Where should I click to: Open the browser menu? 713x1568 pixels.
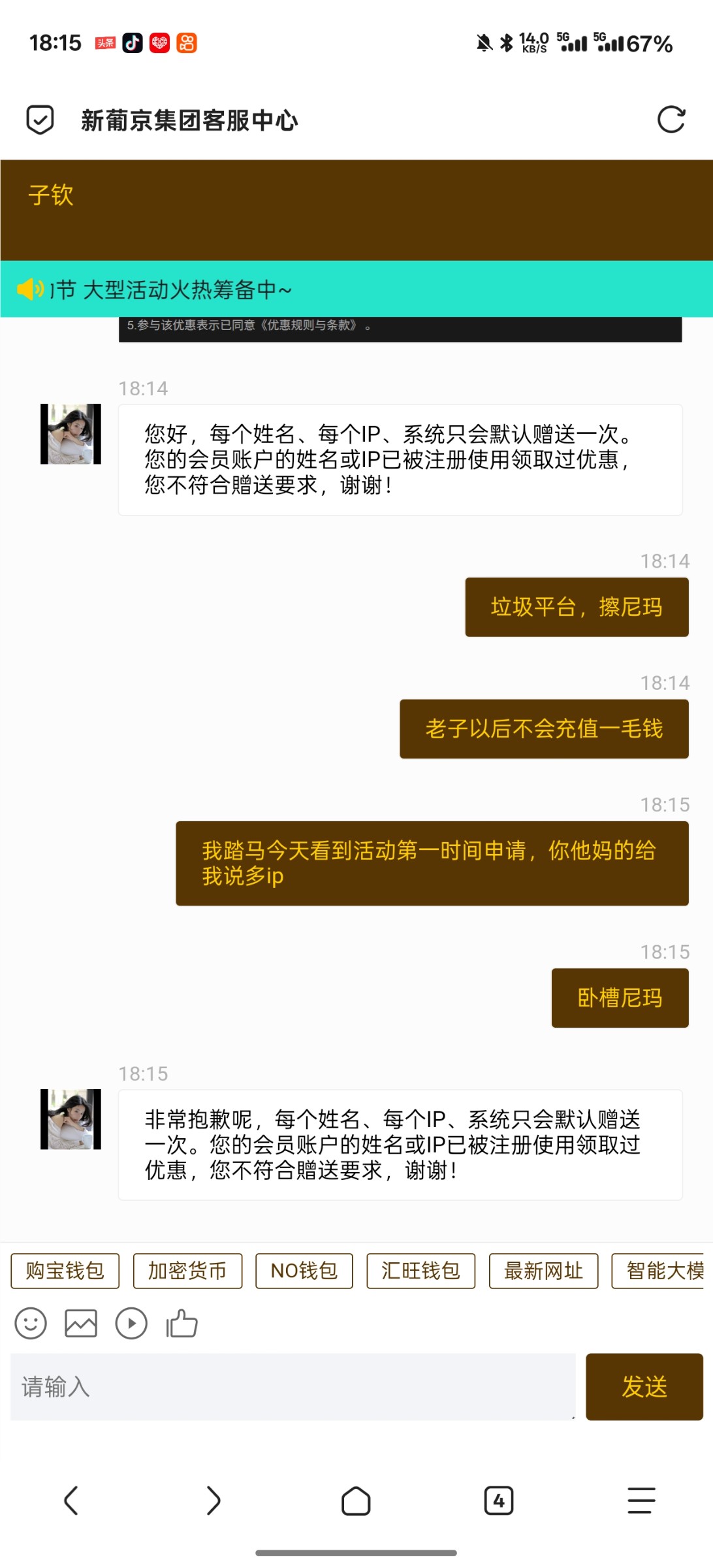click(x=641, y=1500)
